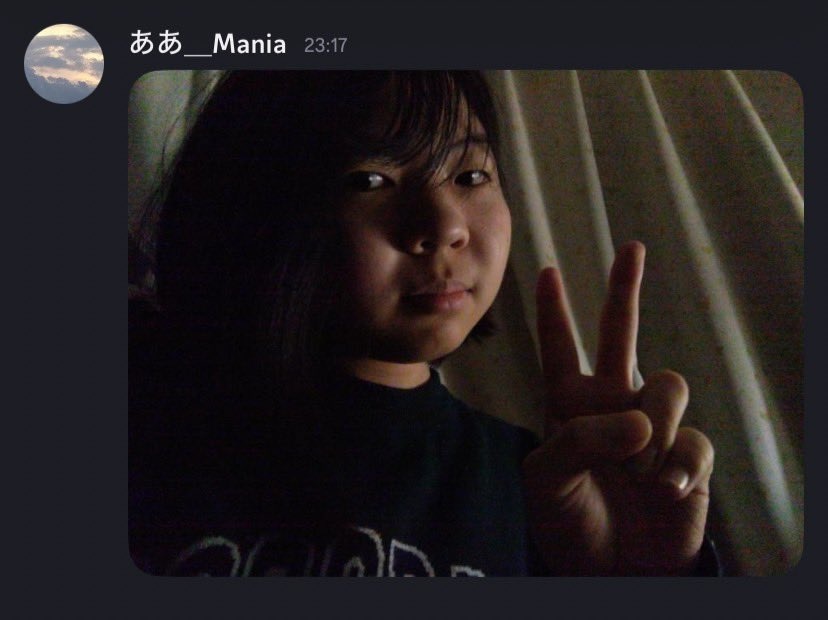Open the photo attachment in full view
828x620 pixels.
pyautogui.click(x=466, y=322)
